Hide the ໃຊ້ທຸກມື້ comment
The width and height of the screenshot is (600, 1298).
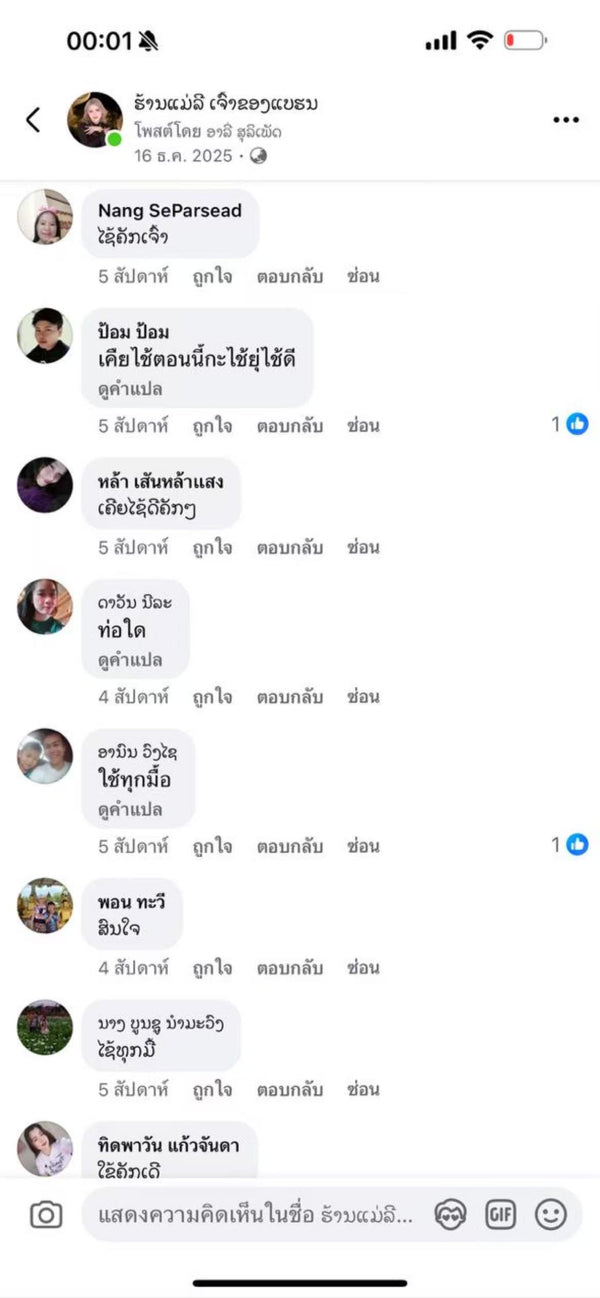[363, 1089]
